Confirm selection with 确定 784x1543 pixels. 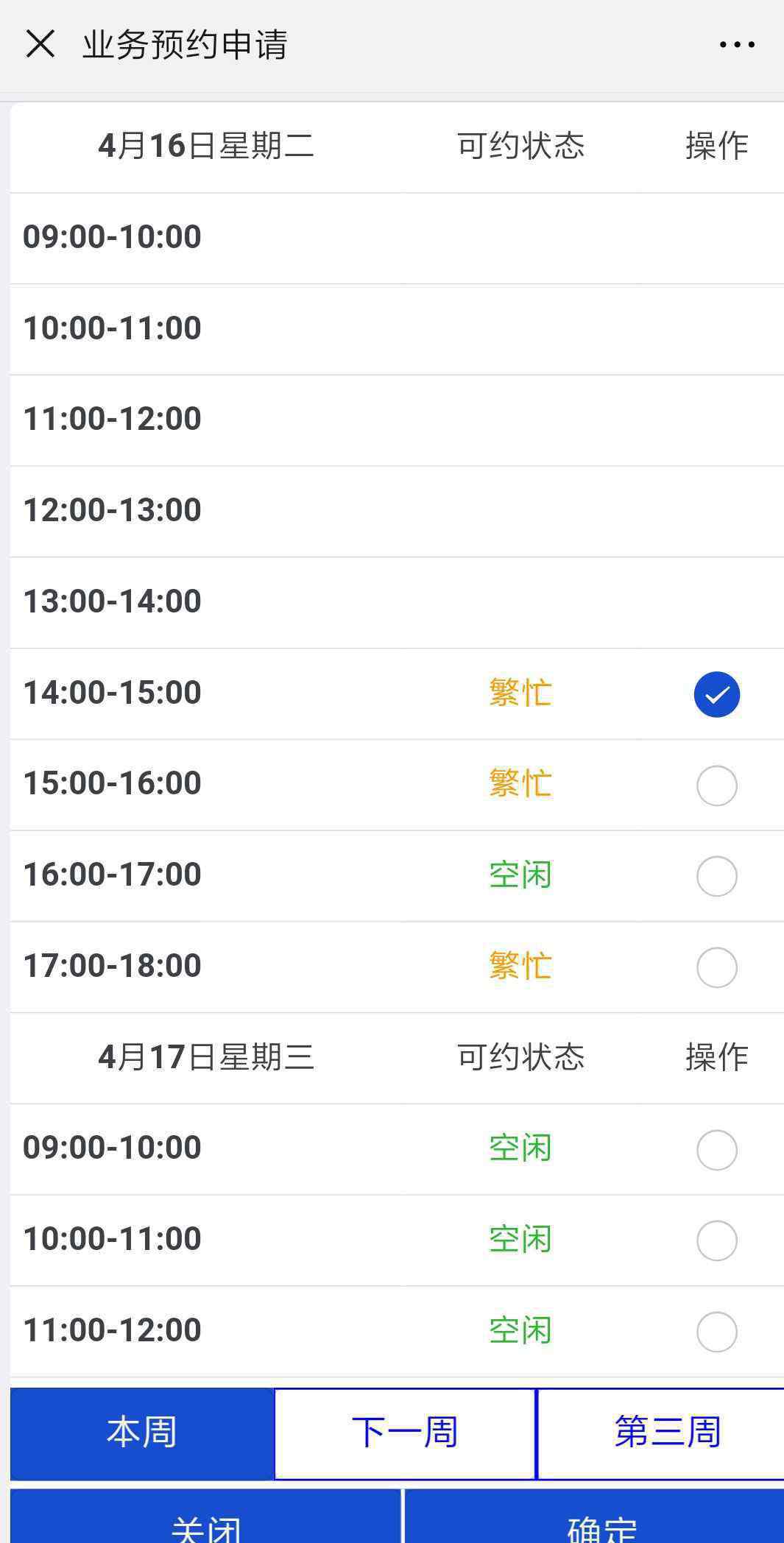(x=594, y=1517)
